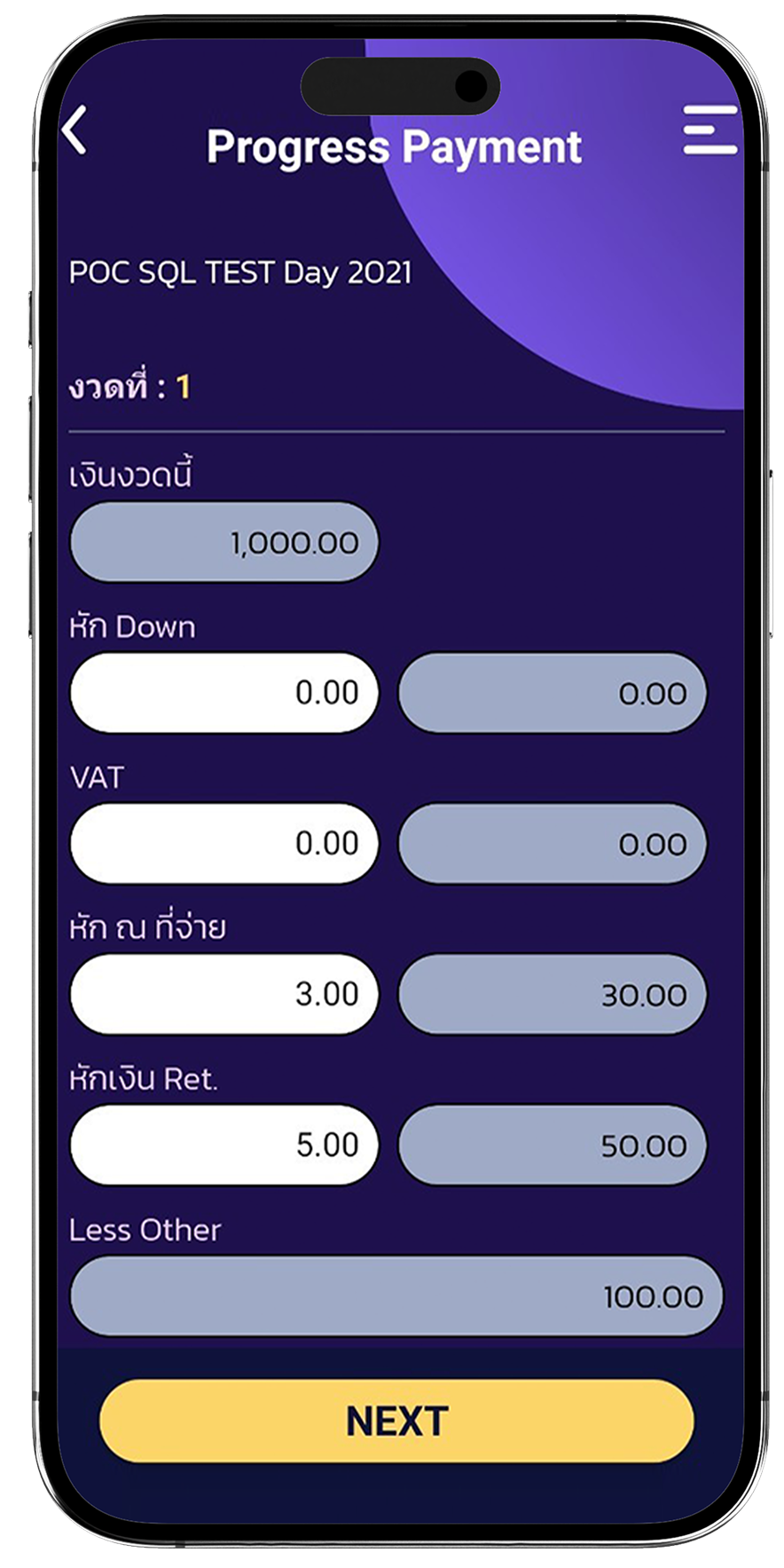Tap the Less Other field showing 100.00
This screenshot has width=784, height=1568.
392,1296
